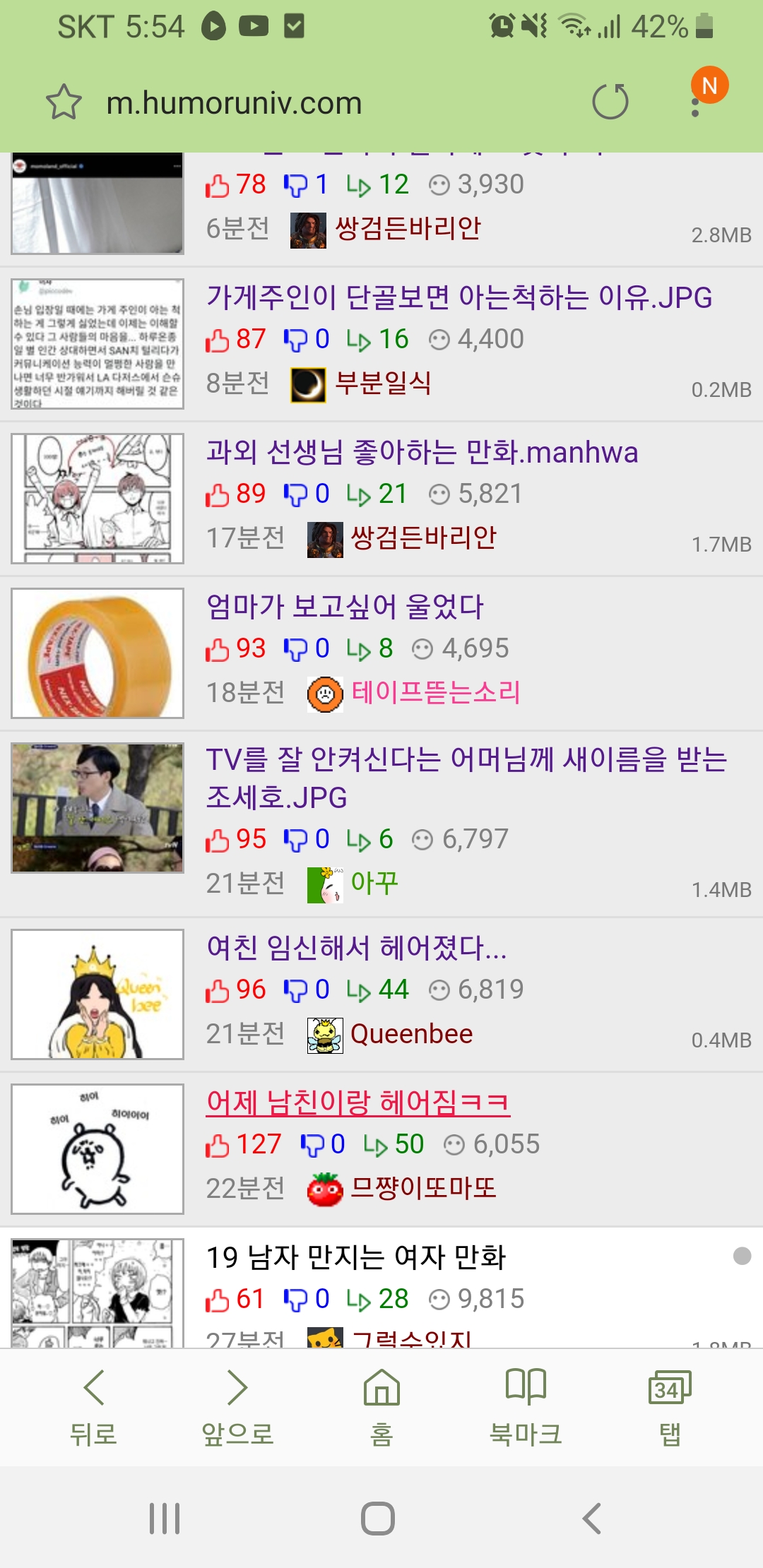This screenshot has width=763, height=1568.
Task: Open the post 19 남자 만지는 여자 만화
Action: click(x=356, y=1257)
